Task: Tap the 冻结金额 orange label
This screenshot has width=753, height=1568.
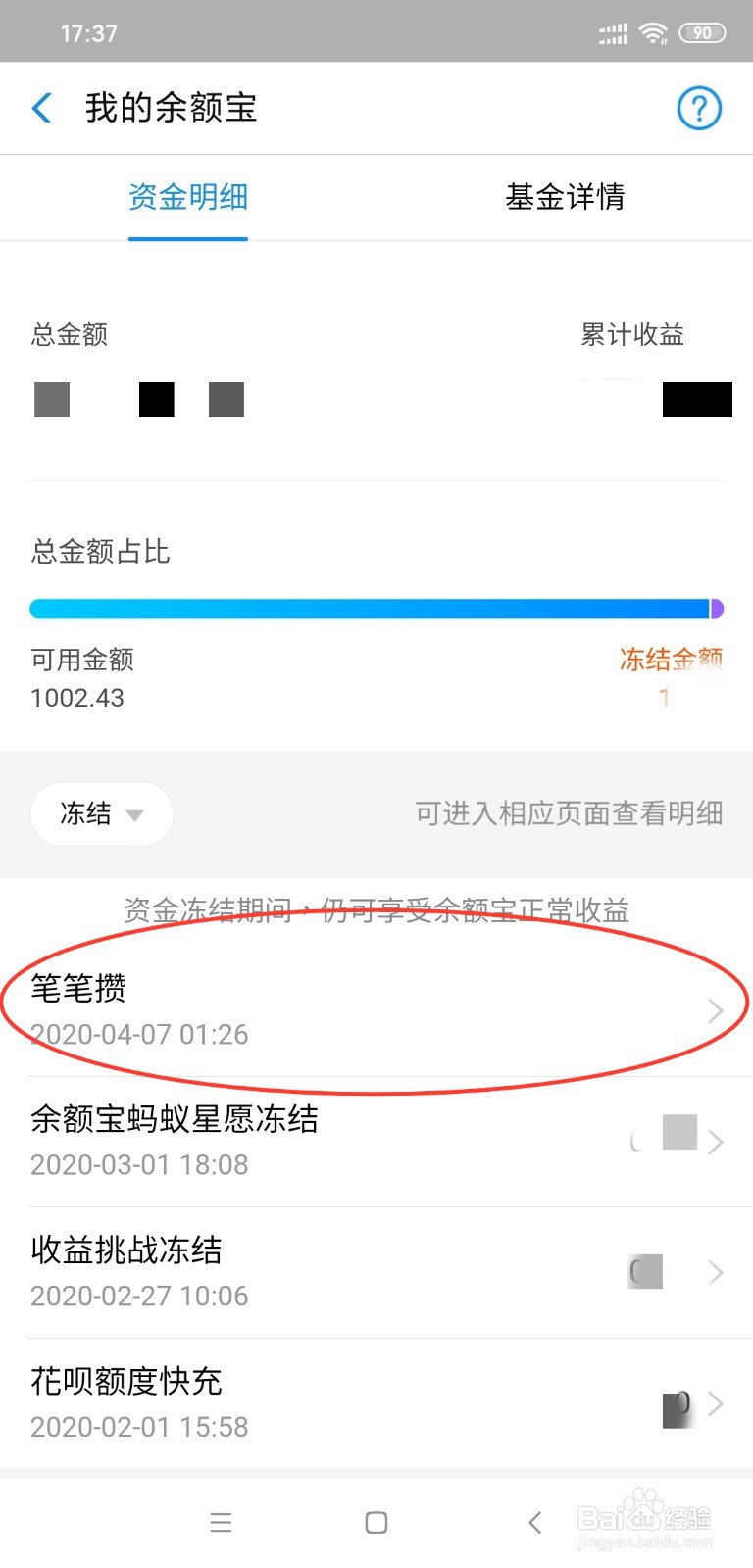Action: (x=673, y=660)
